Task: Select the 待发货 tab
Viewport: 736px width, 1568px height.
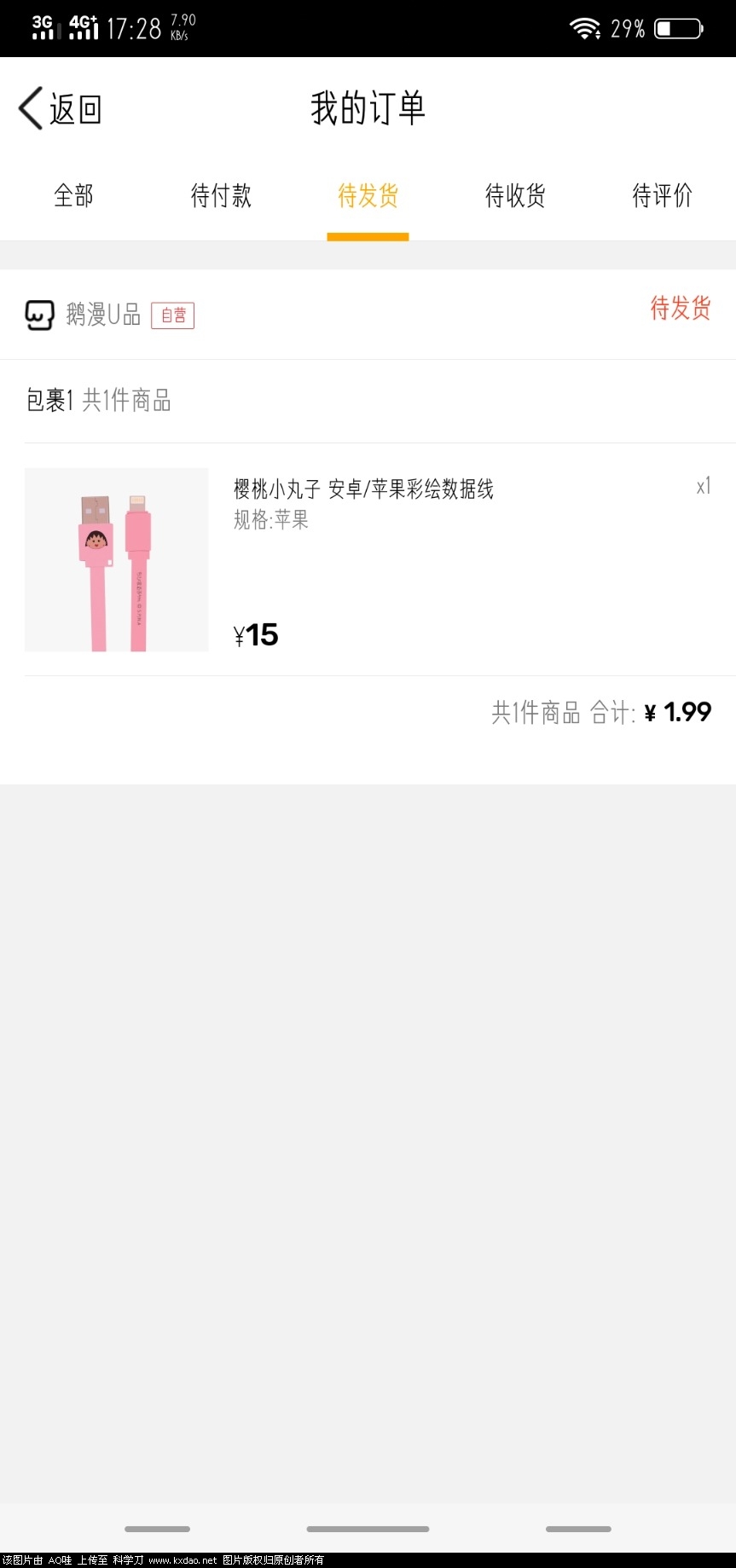Action: (x=368, y=196)
